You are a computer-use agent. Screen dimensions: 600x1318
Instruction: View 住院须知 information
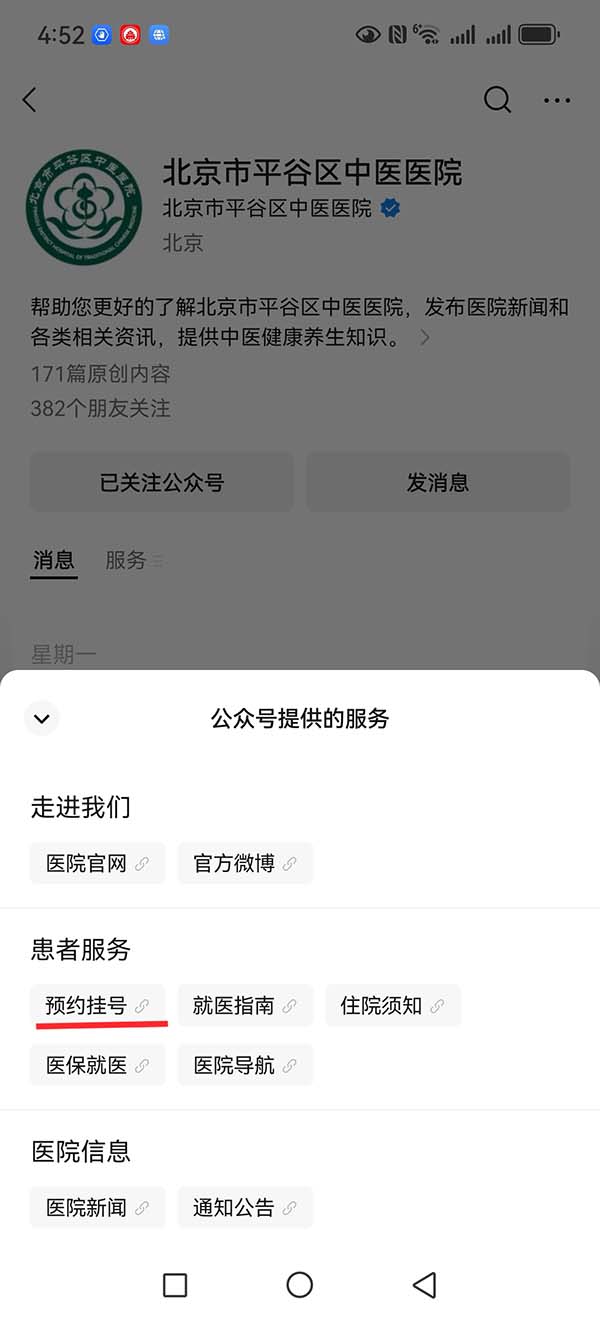coord(392,1006)
